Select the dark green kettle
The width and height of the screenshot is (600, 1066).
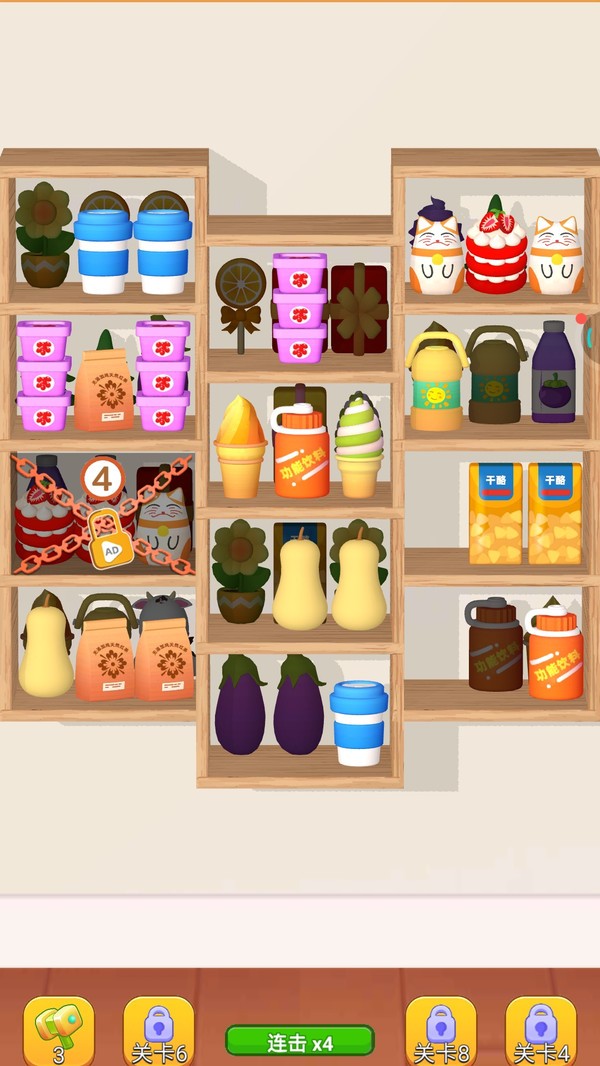coord(496,376)
